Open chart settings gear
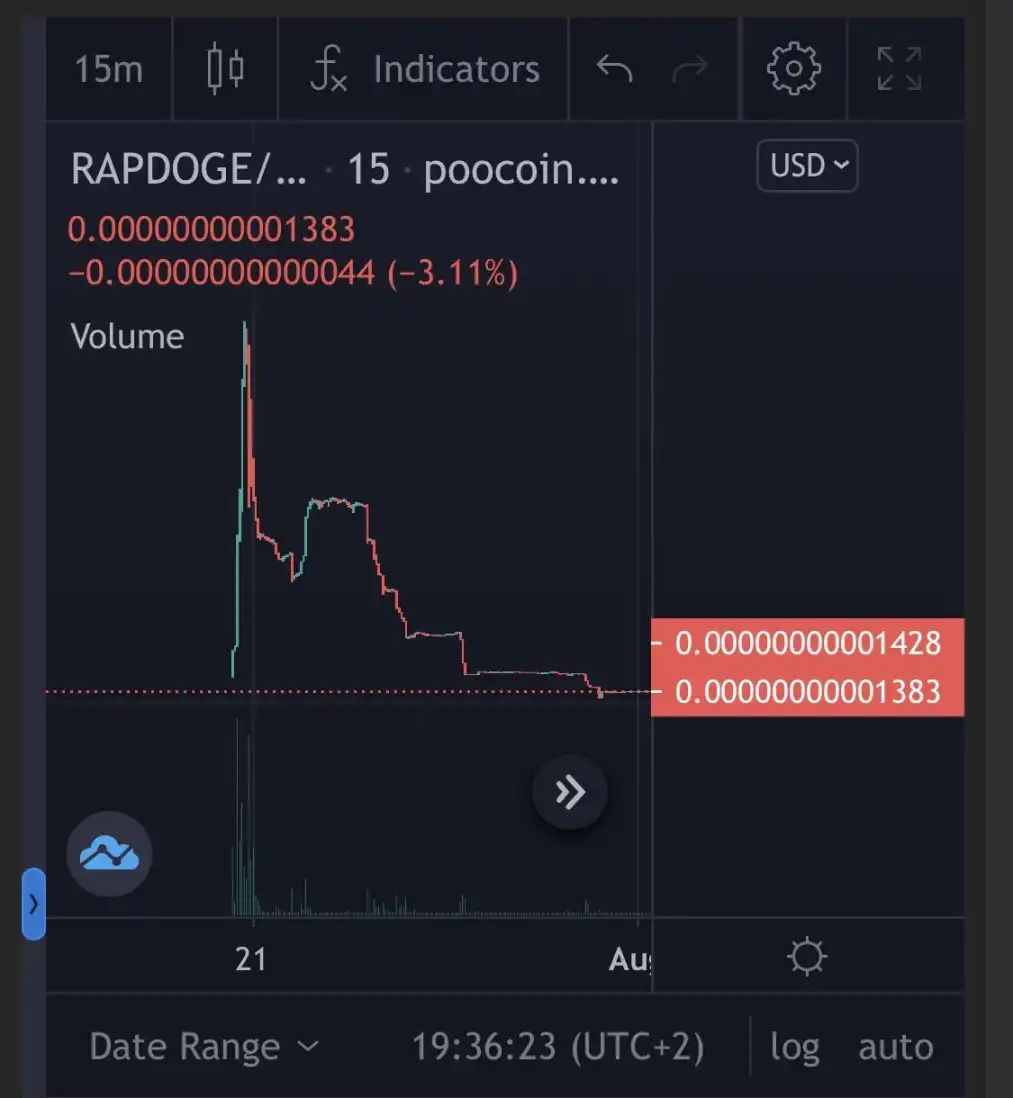 pos(794,69)
